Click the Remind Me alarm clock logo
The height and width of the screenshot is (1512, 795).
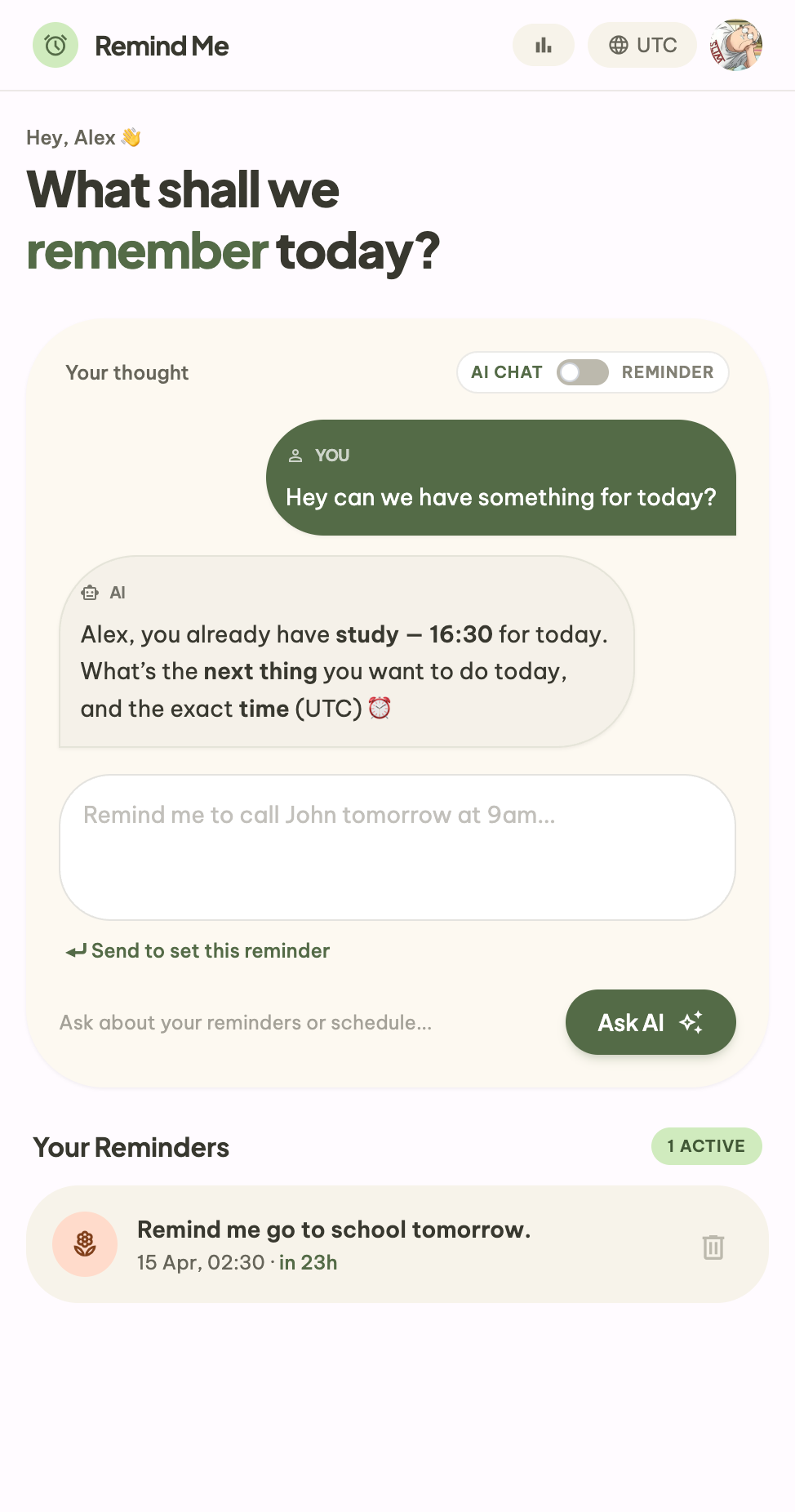point(54,45)
